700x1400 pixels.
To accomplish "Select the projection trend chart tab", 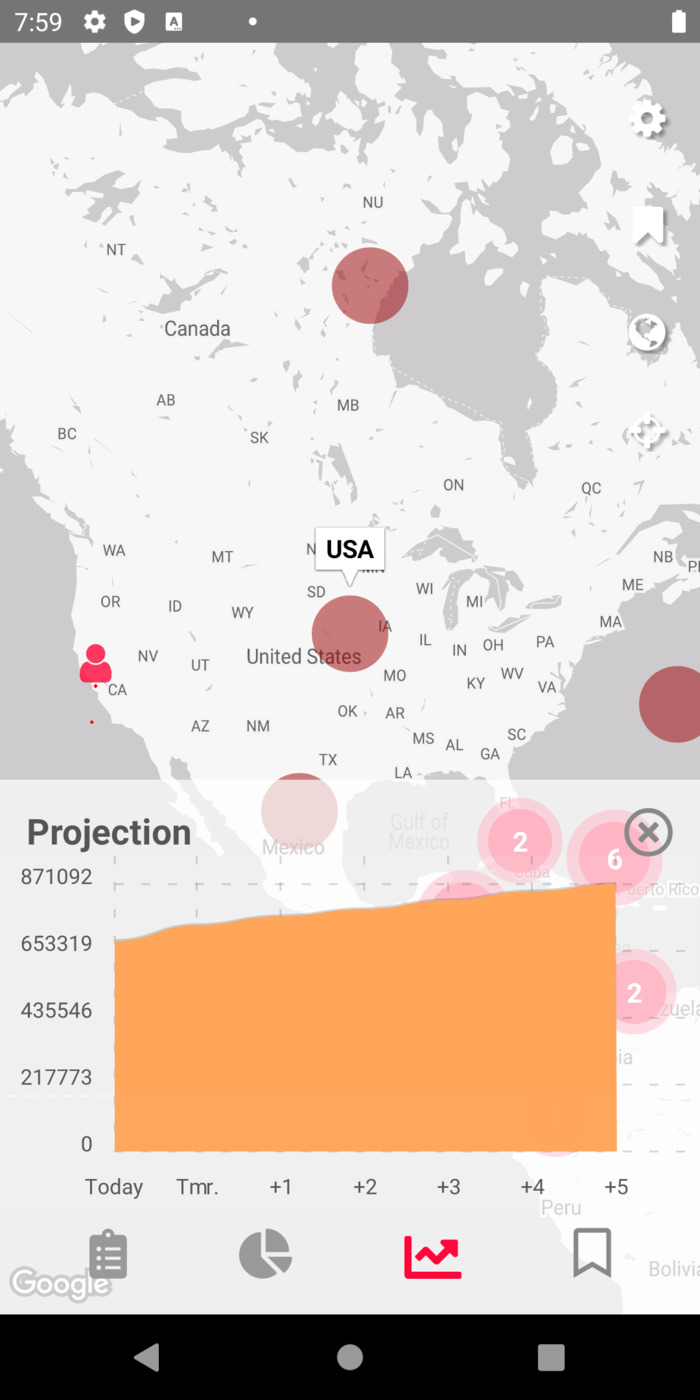I will tap(432, 1256).
